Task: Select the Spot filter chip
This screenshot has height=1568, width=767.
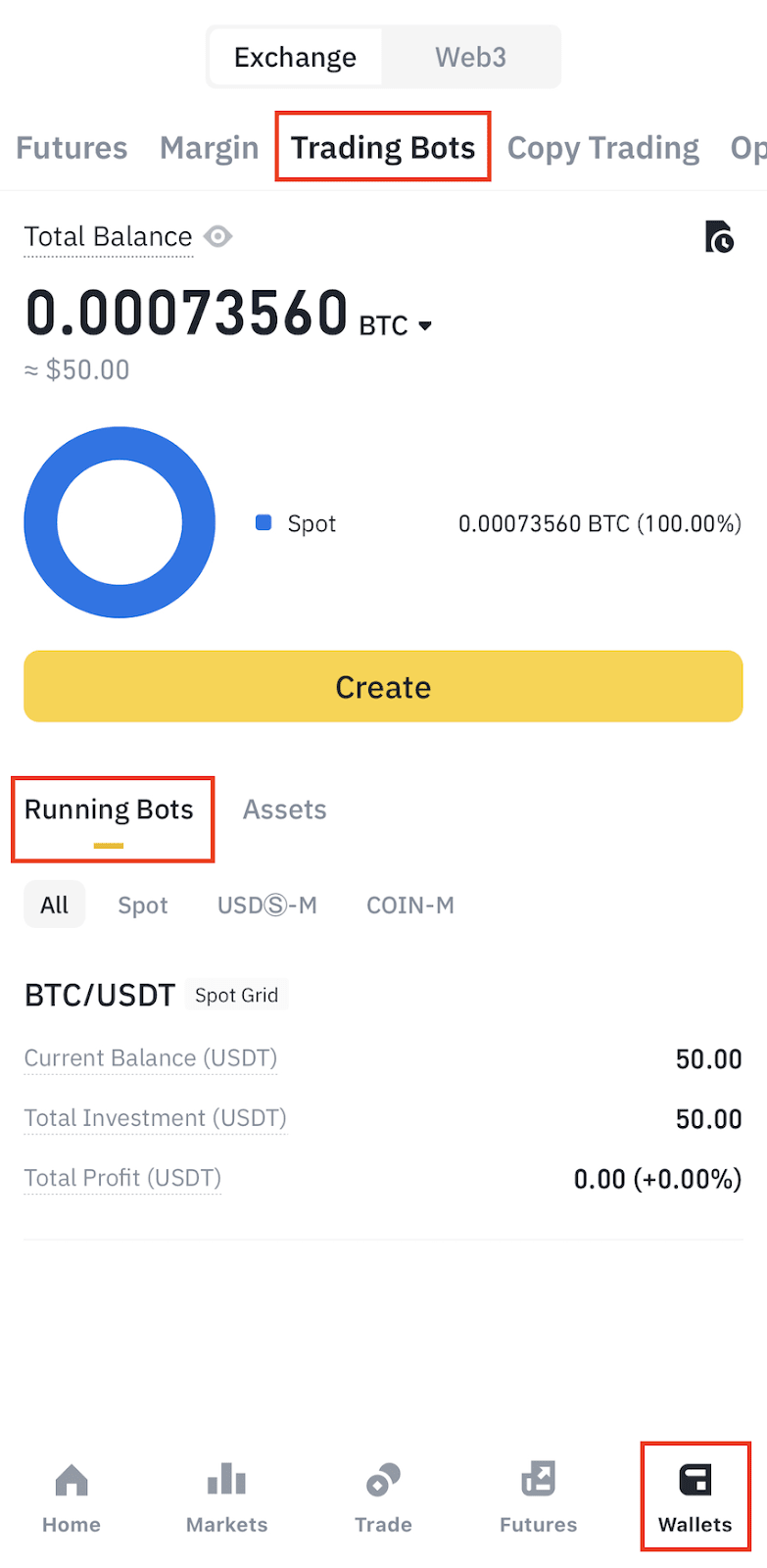Action: coord(142,905)
